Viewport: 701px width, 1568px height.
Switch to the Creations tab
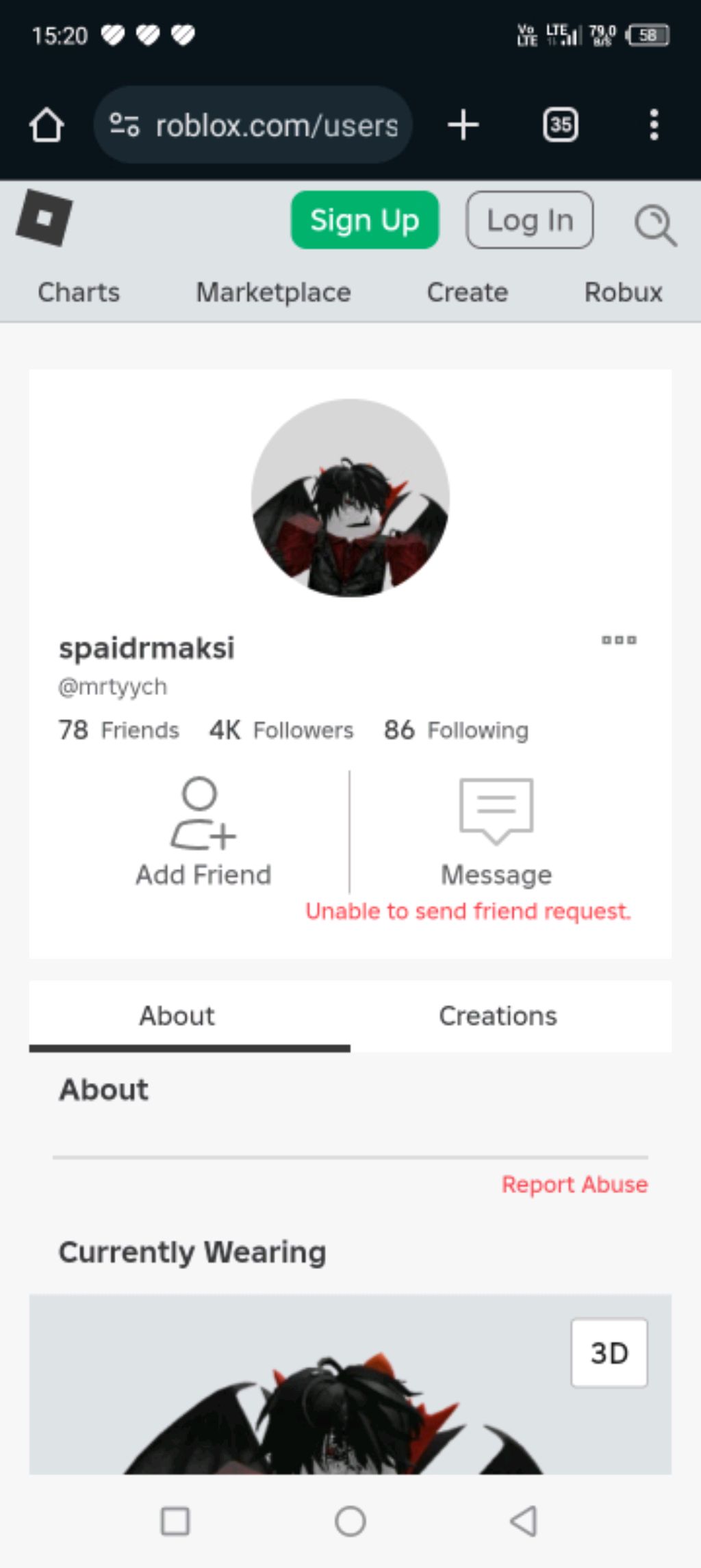pos(498,1016)
